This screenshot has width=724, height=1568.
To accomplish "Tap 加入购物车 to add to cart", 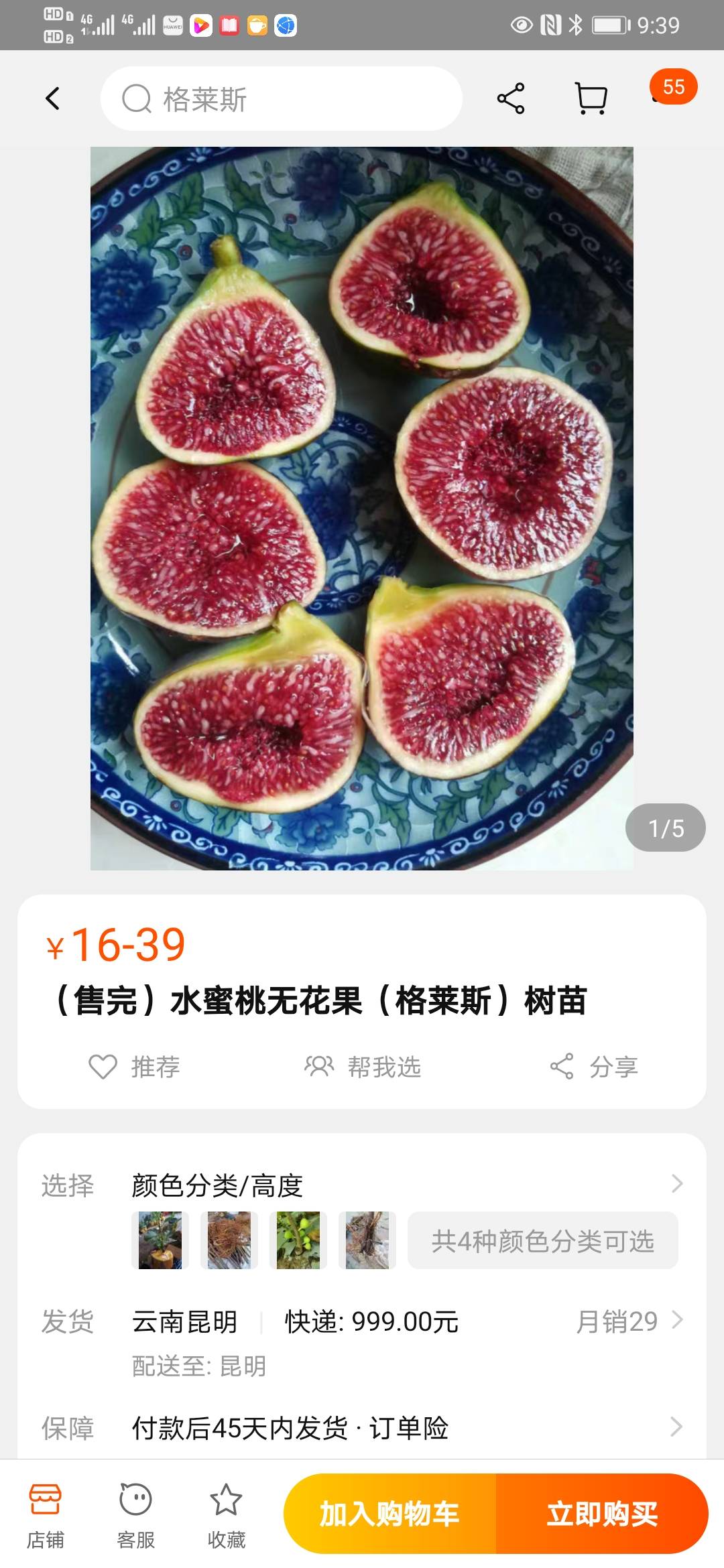I will [x=390, y=1514].
